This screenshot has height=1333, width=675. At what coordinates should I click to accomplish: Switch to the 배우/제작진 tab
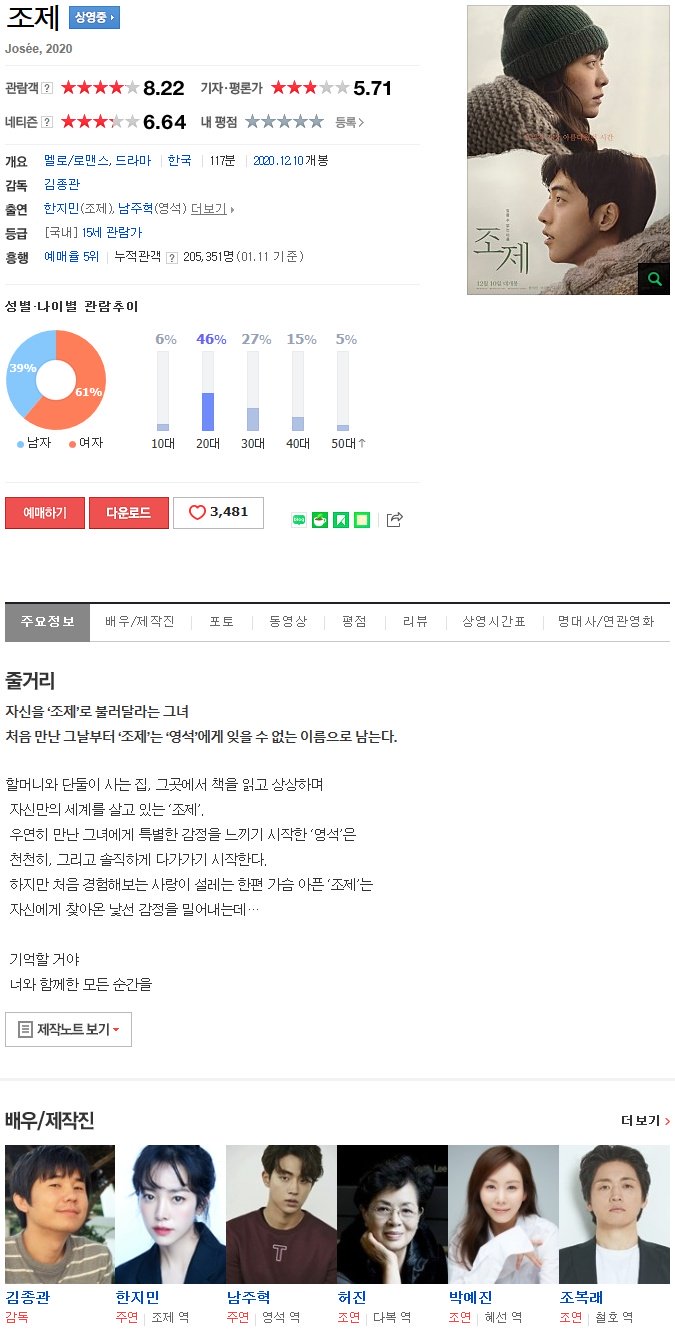point(139,622)
